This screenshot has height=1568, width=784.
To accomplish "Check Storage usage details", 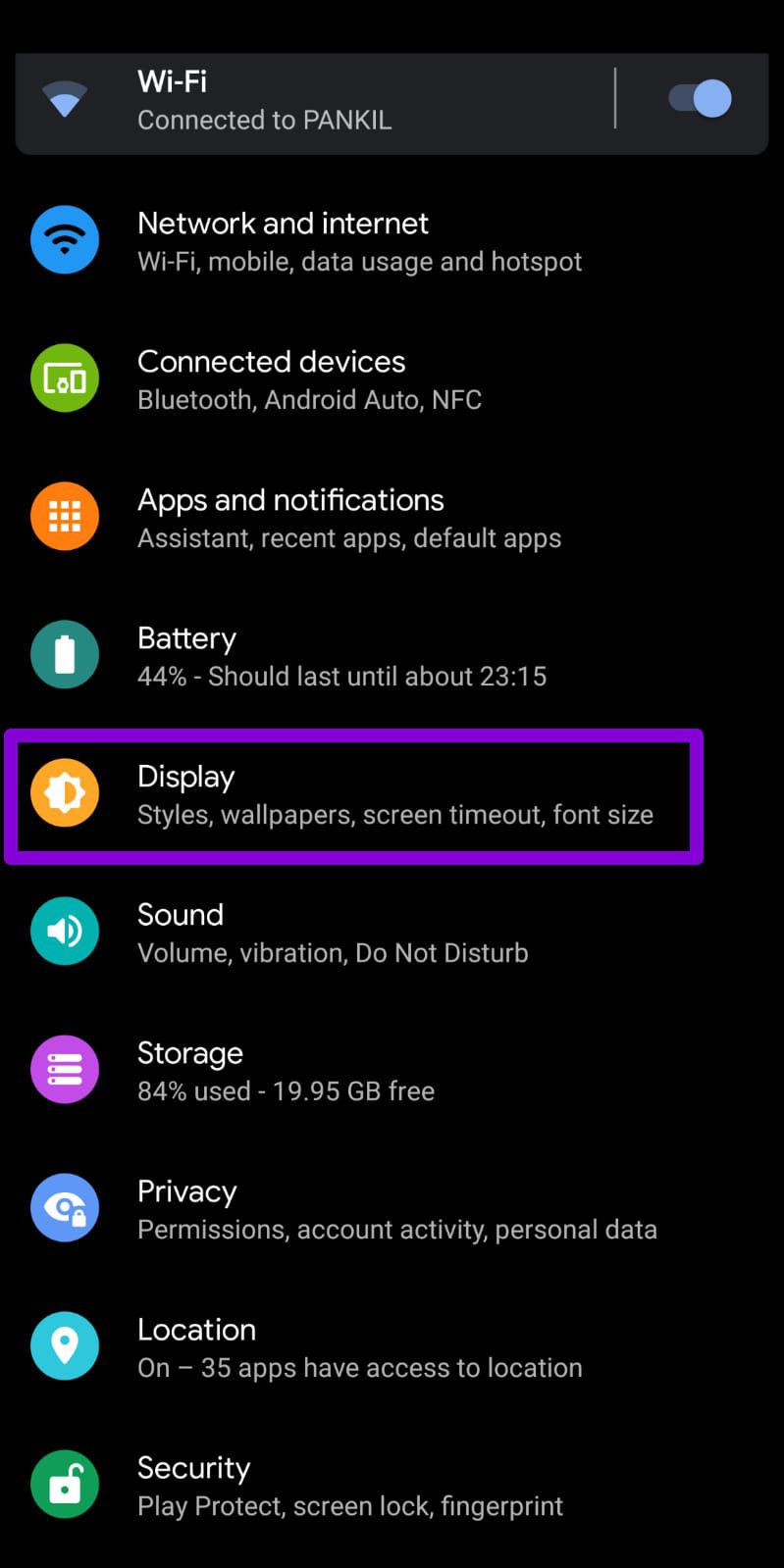I will coord(286,1071).
